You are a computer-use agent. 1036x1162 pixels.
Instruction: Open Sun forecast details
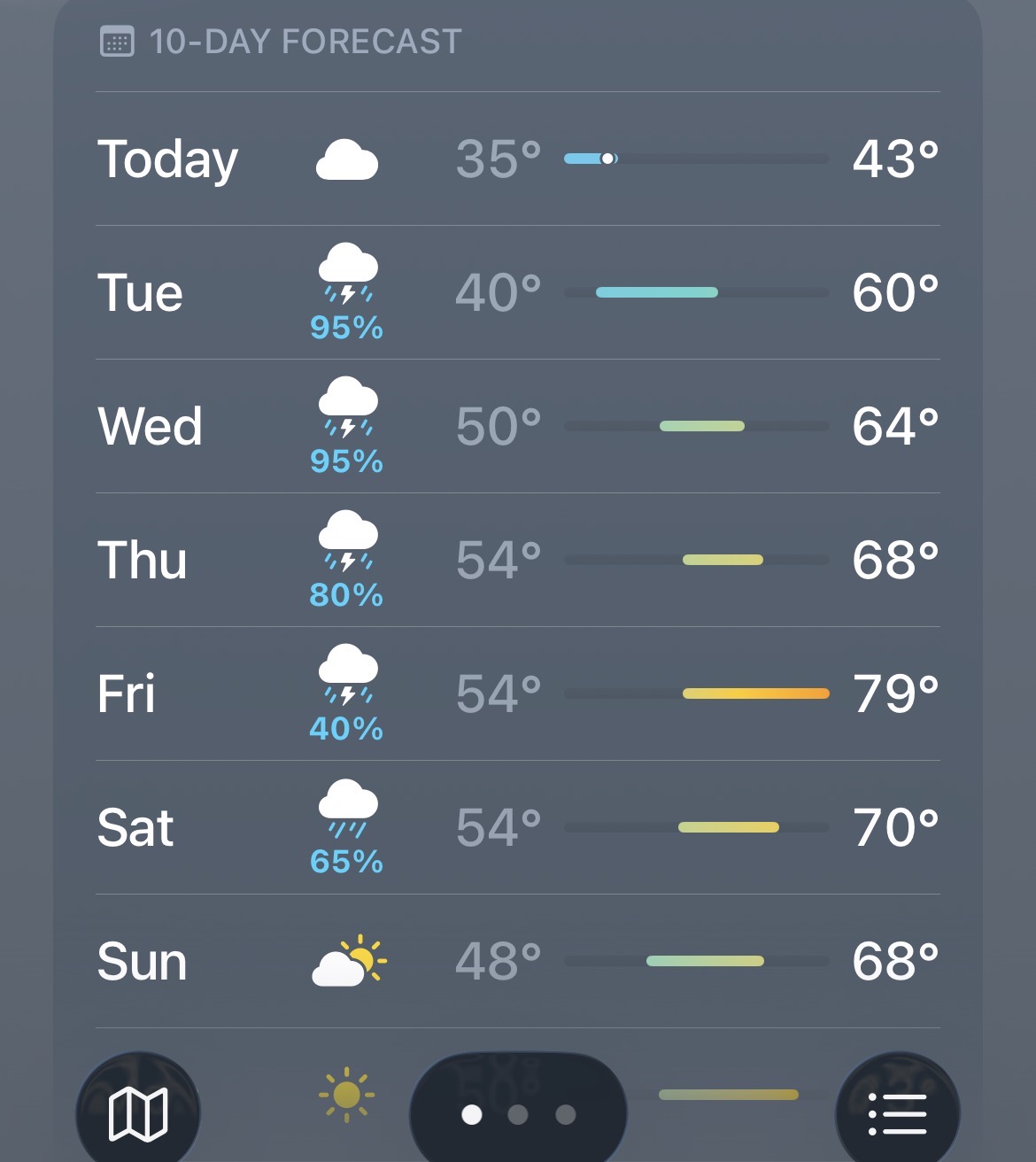pyautogui.click(x=517, y=961)
